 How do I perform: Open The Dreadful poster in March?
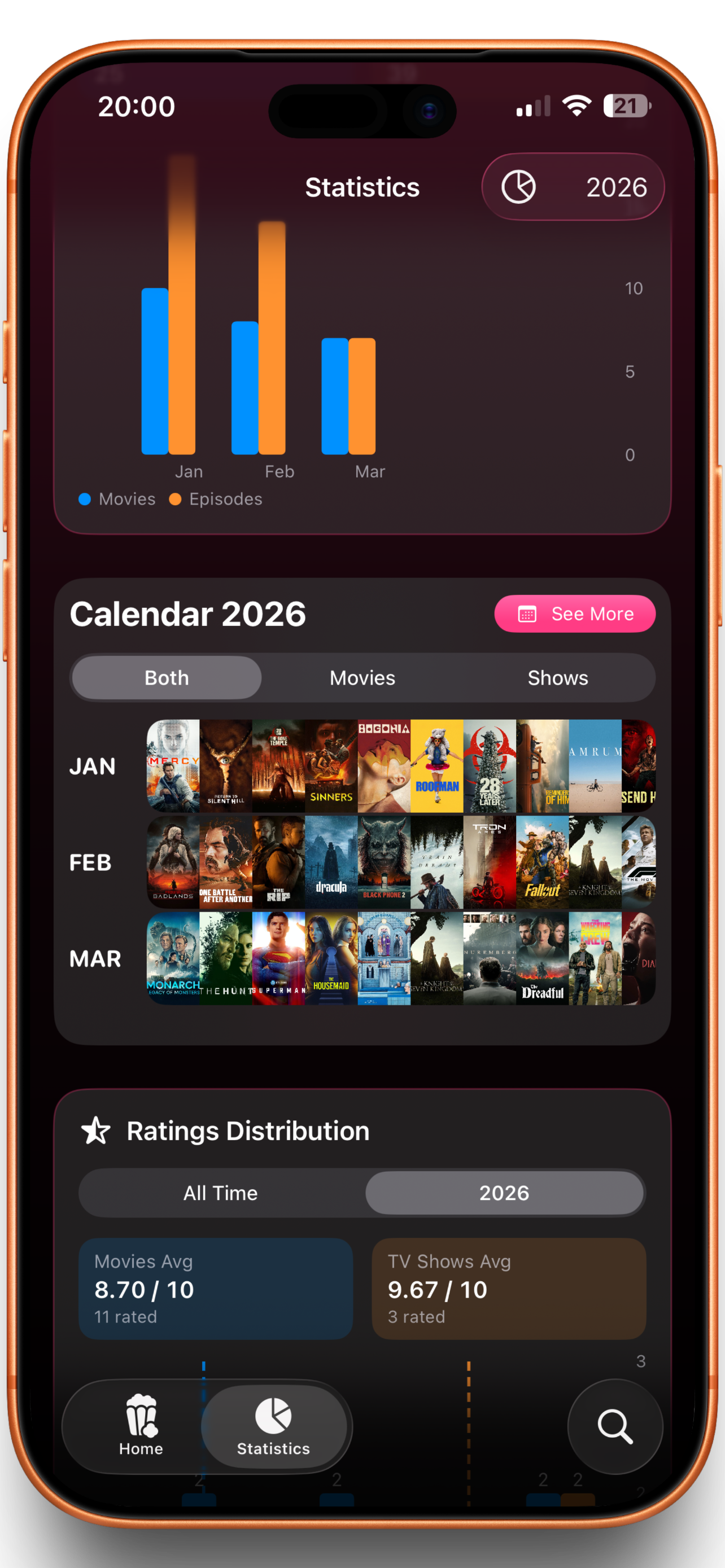coord(541,958)
